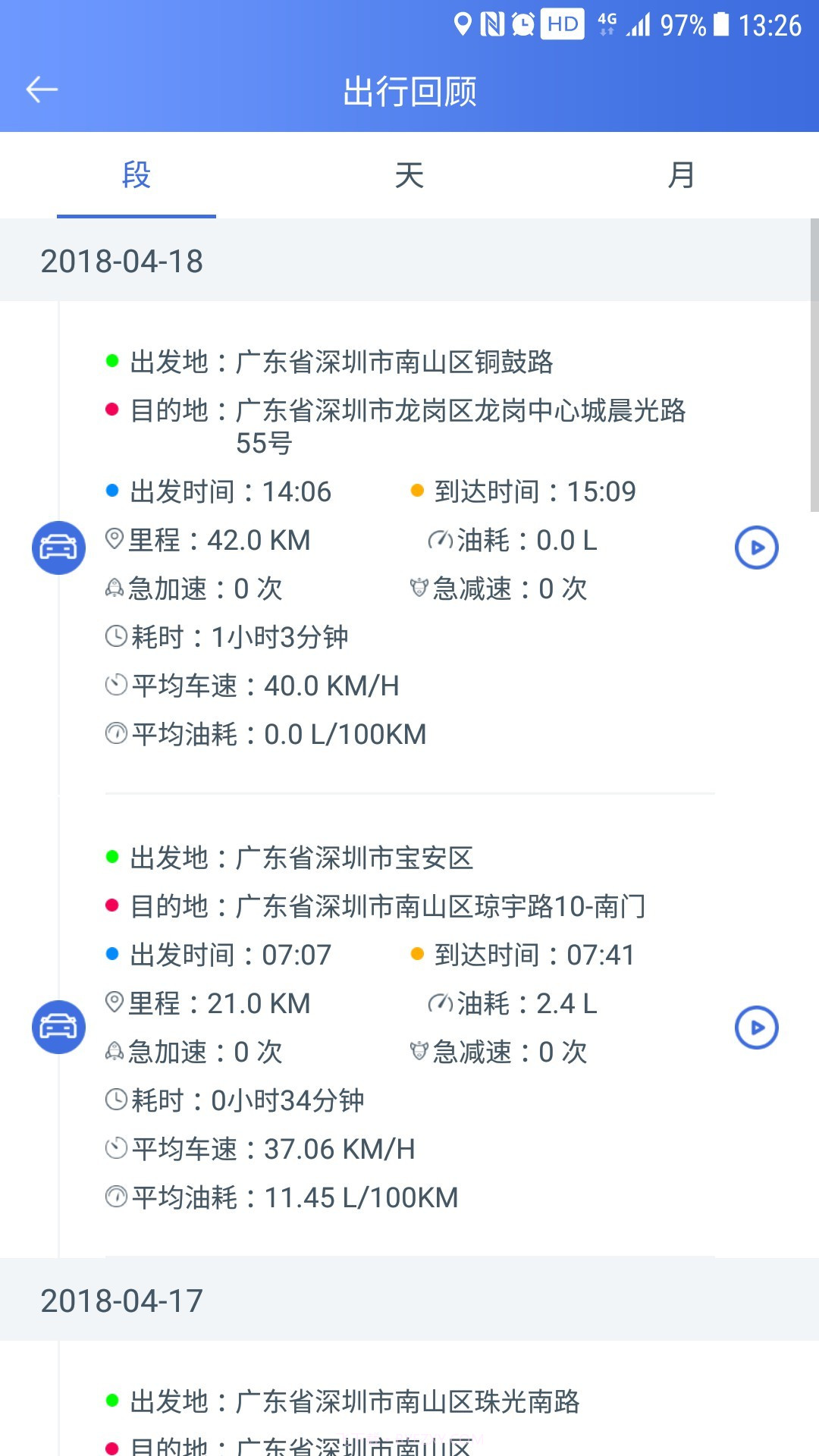The height and width of the screenshot is (1456, 819).
Task: Click the speedometer icon beside 平均车速 37.06 KM/H
Action: (x=114, y=1148)
